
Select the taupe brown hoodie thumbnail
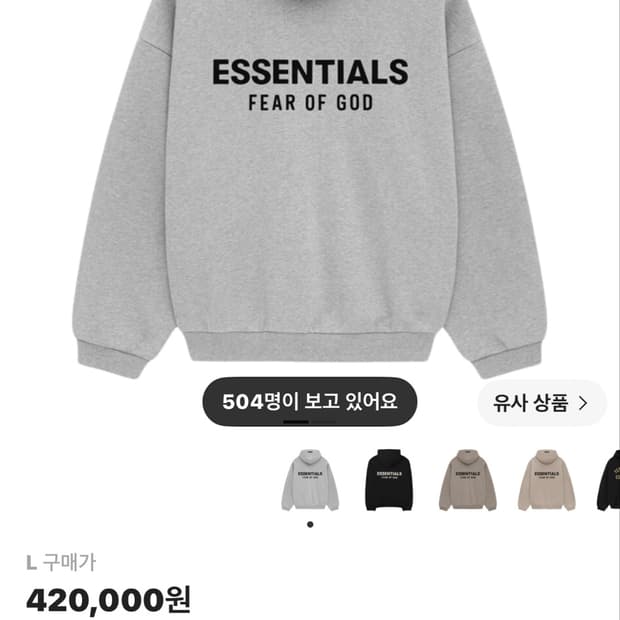pos(468,480)
